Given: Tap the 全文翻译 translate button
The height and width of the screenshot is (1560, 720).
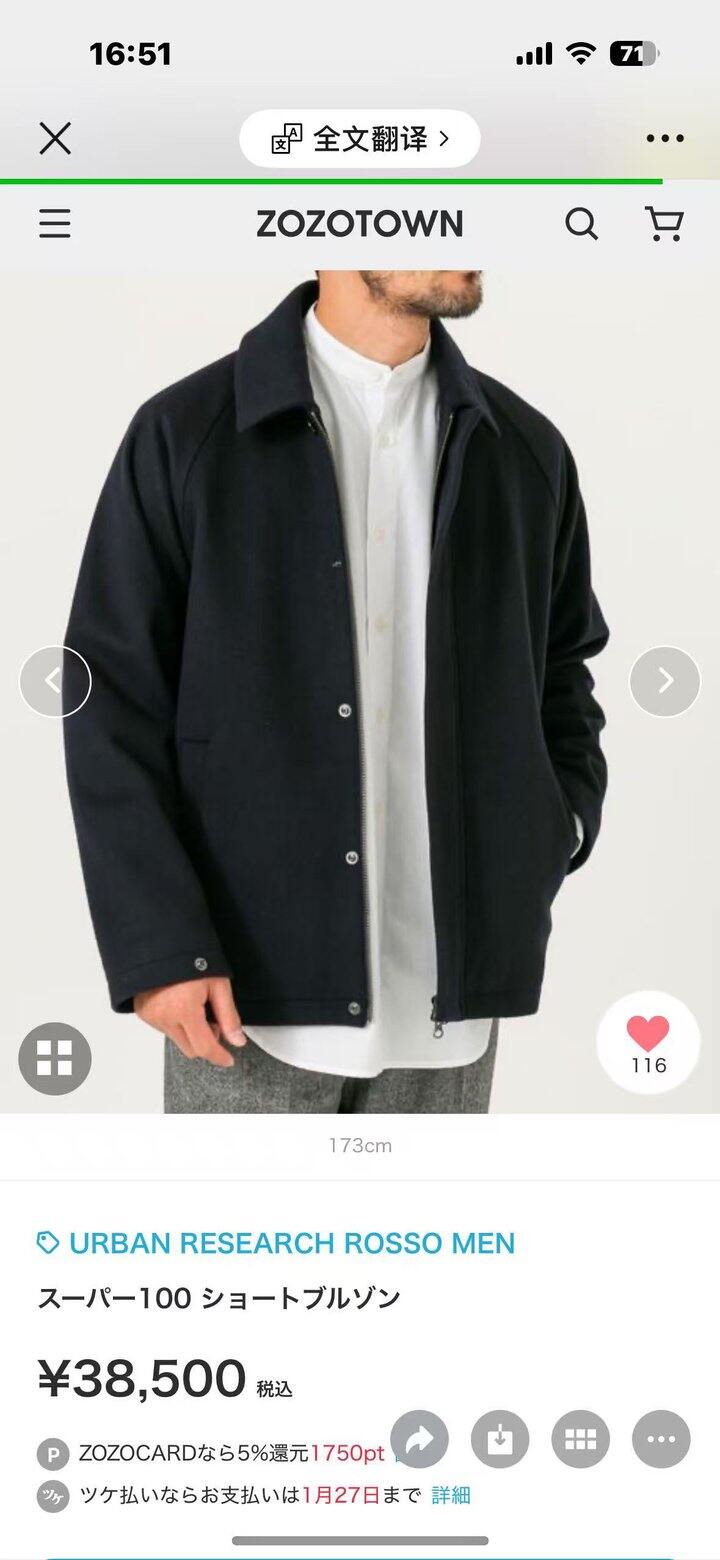Looking at the screenshot, I should [360, 139].
